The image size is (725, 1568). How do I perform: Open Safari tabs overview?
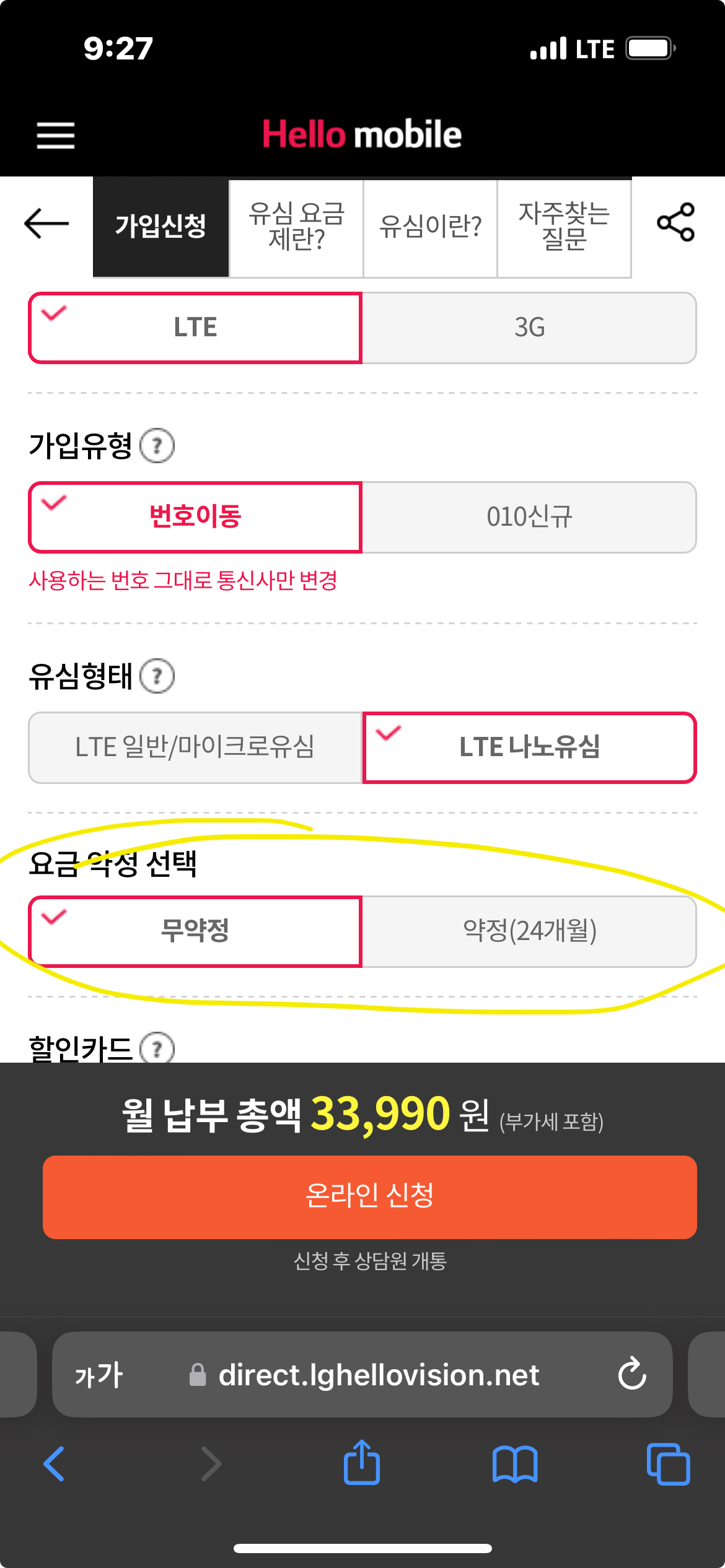click(668, 1464)
